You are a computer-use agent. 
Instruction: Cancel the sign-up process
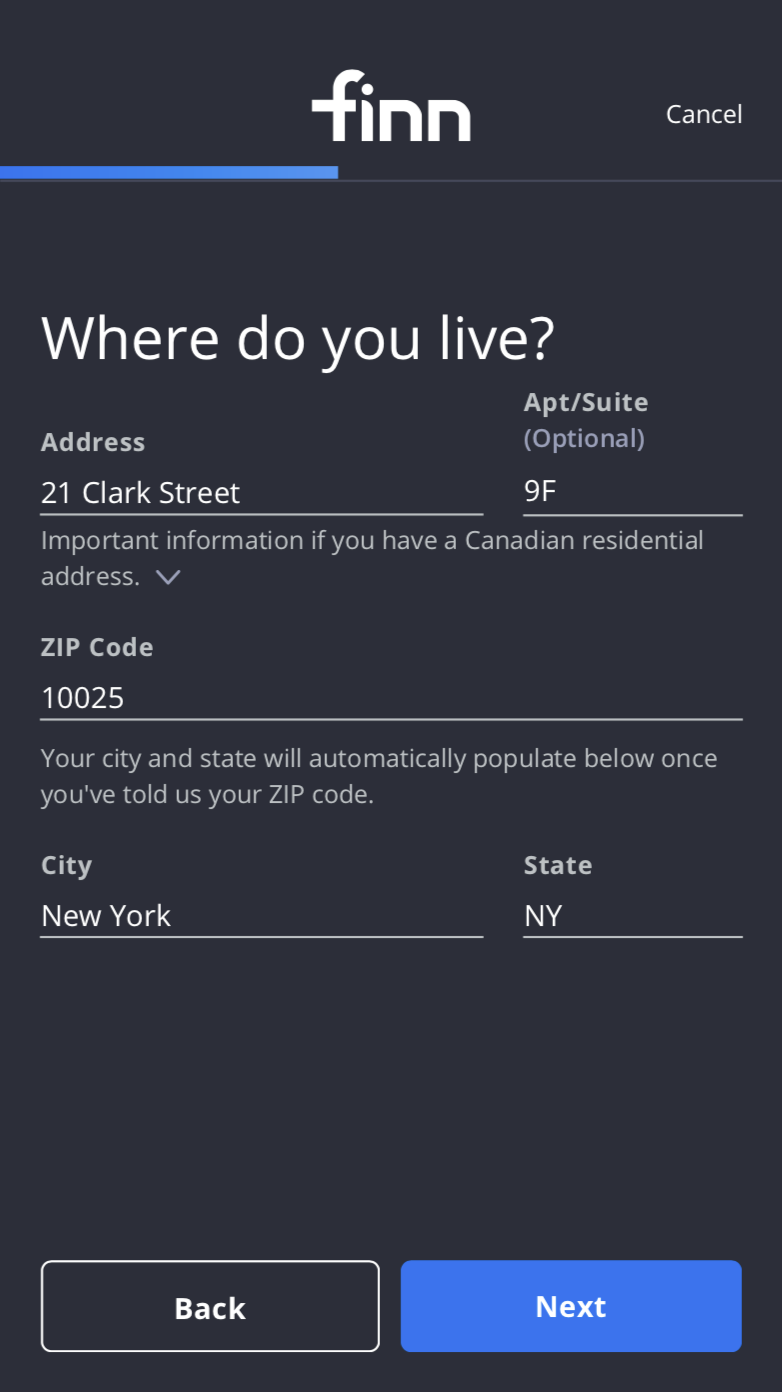pos(703,114)
